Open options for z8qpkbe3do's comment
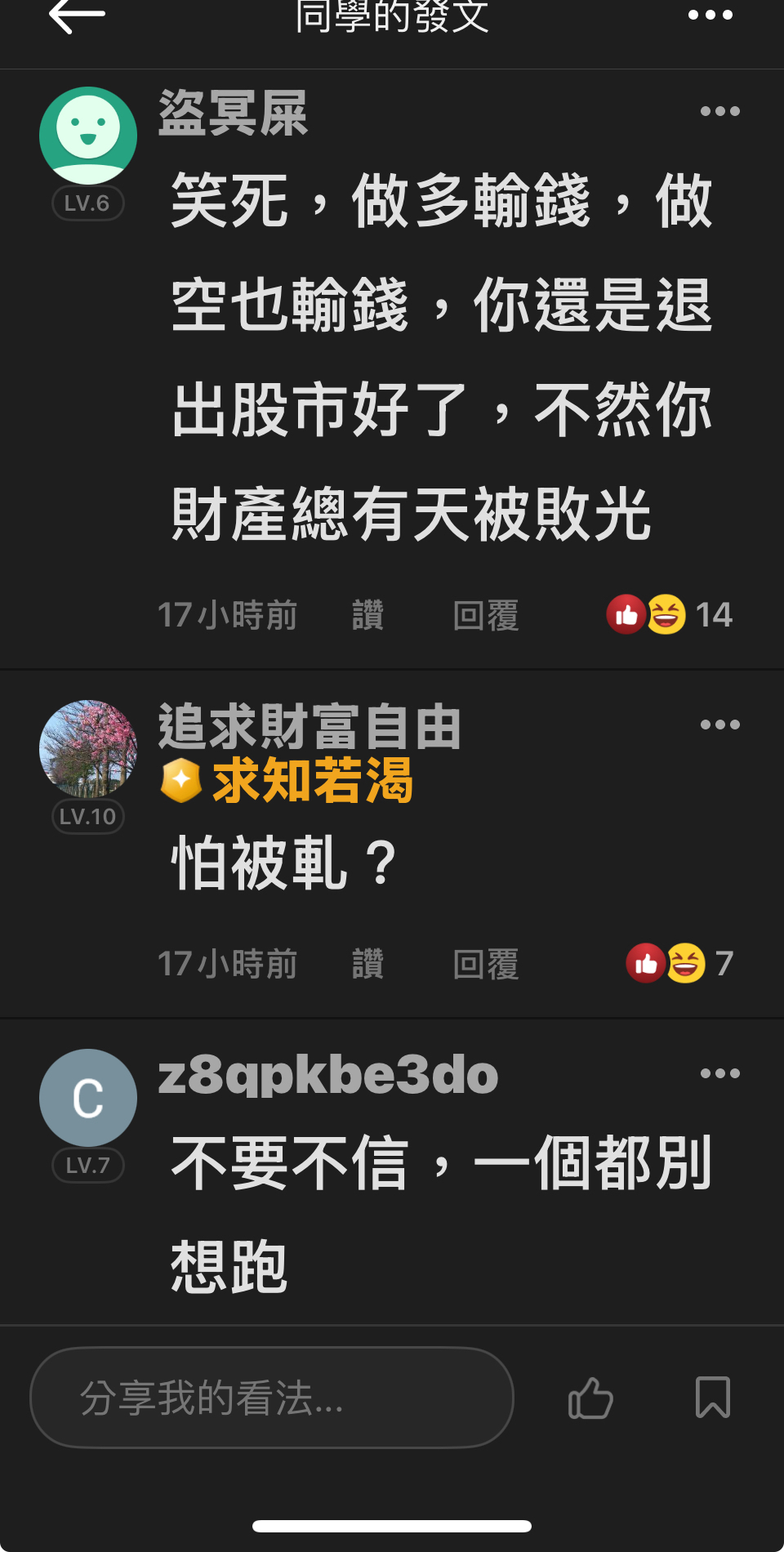 point(719,1073)
